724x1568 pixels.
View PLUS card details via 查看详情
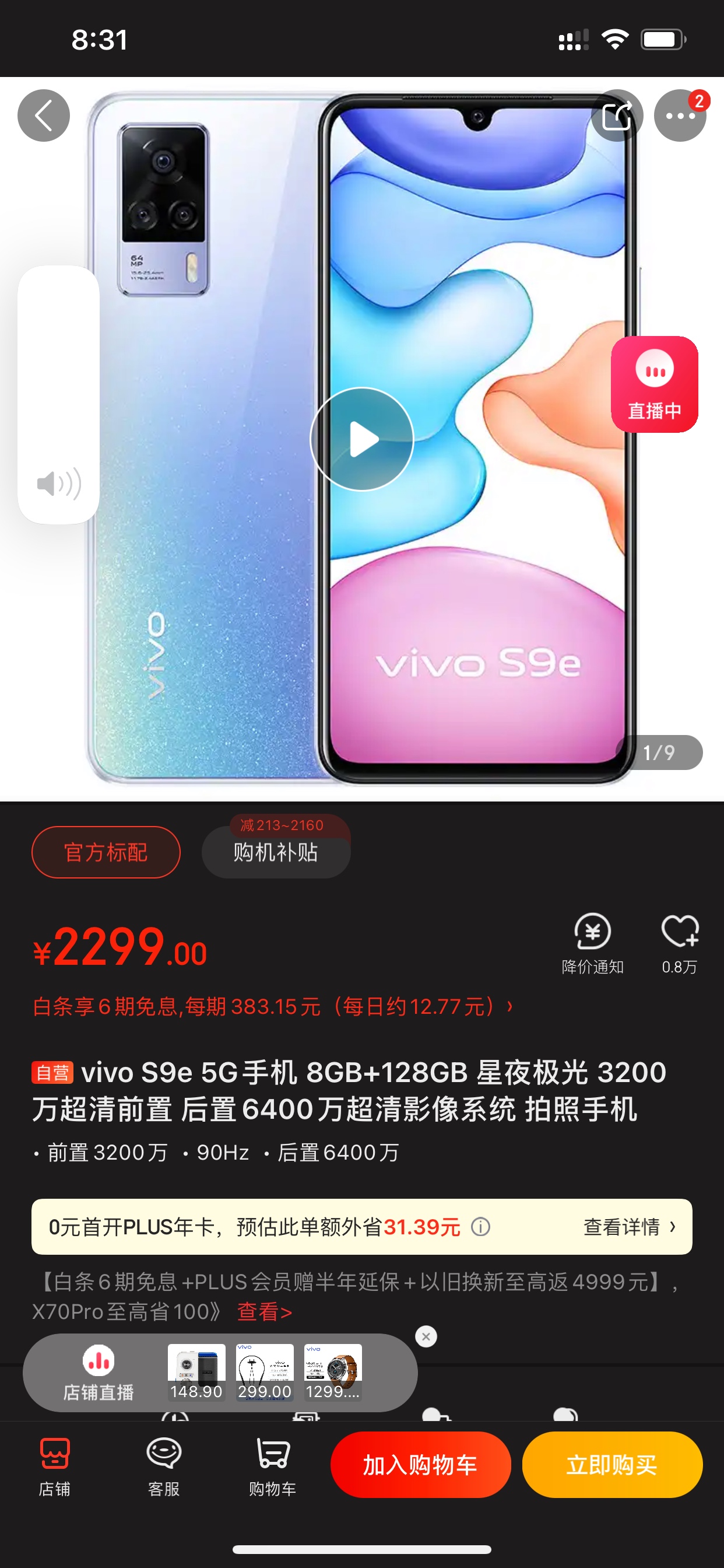click(x=629, y=1227)
